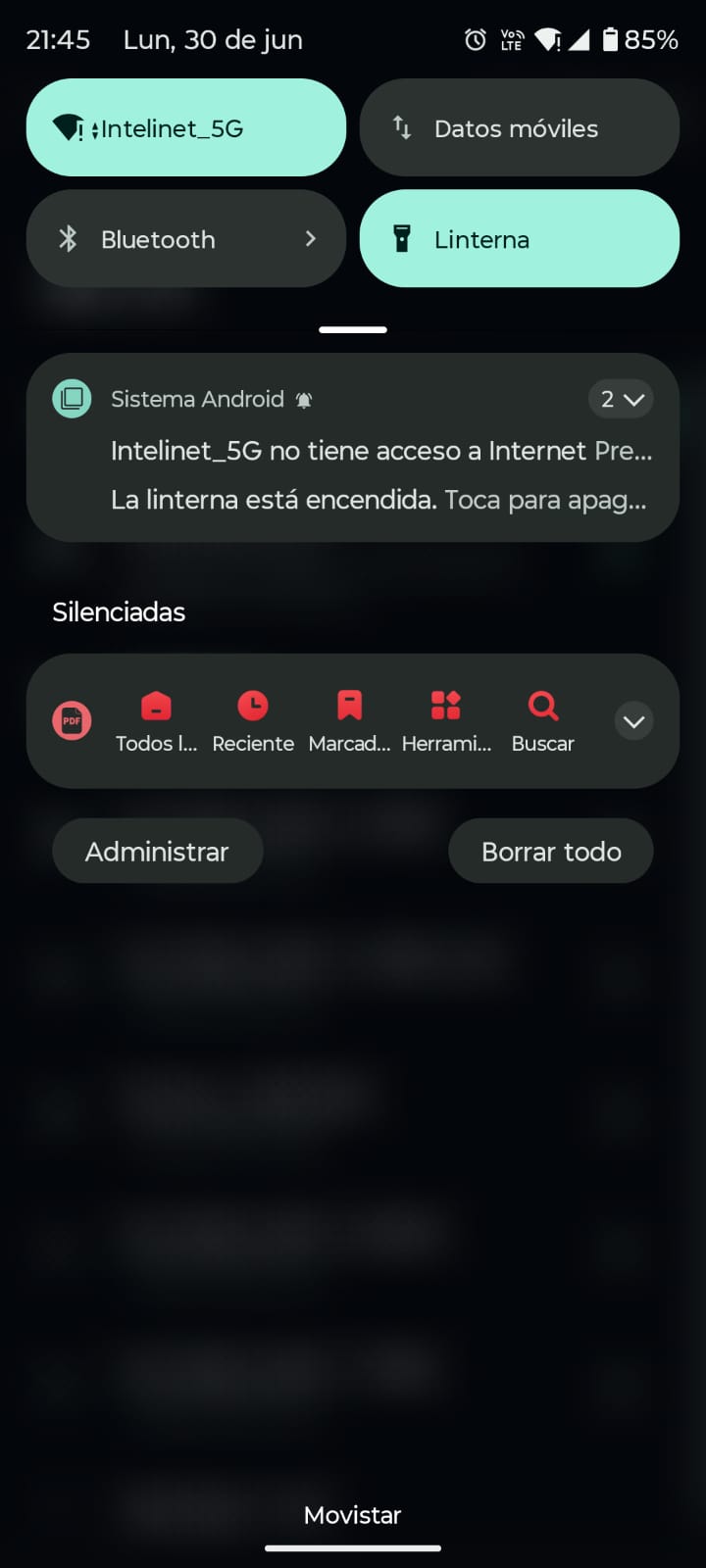
Task: Expand the PDF app notification chevron
Action: [x=633, y=722]
